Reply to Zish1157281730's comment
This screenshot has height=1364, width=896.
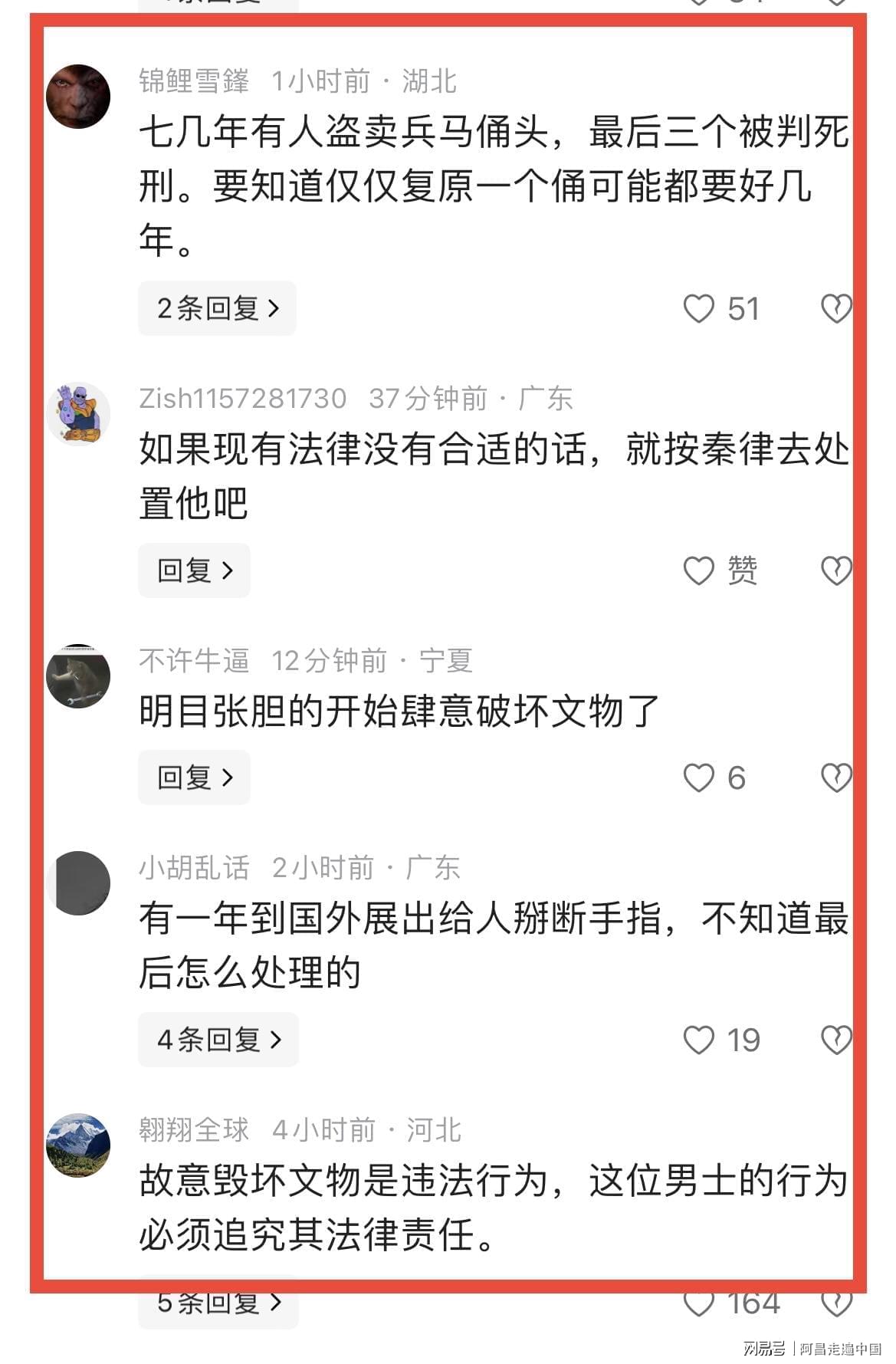194,570
